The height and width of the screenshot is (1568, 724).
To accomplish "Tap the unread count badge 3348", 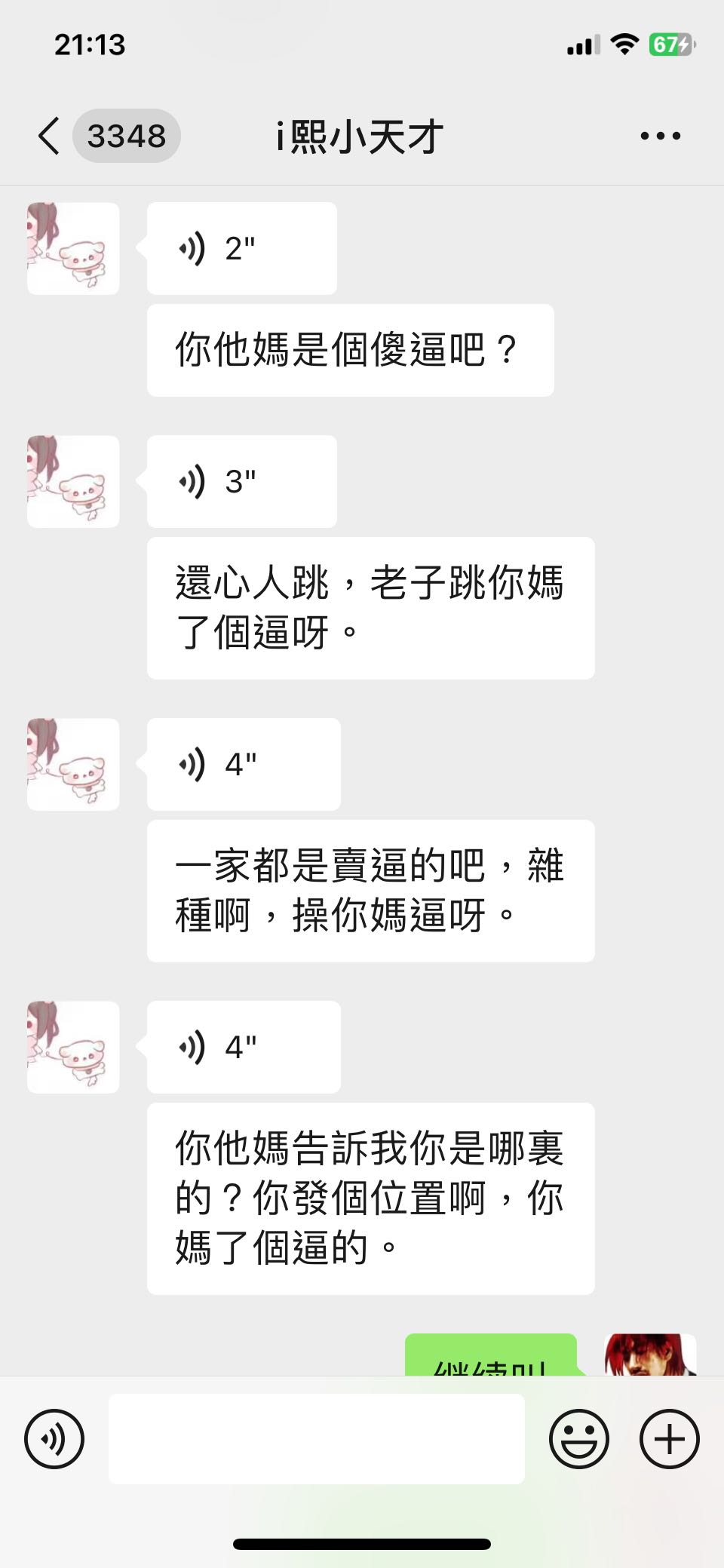I will tap(126, 136).
